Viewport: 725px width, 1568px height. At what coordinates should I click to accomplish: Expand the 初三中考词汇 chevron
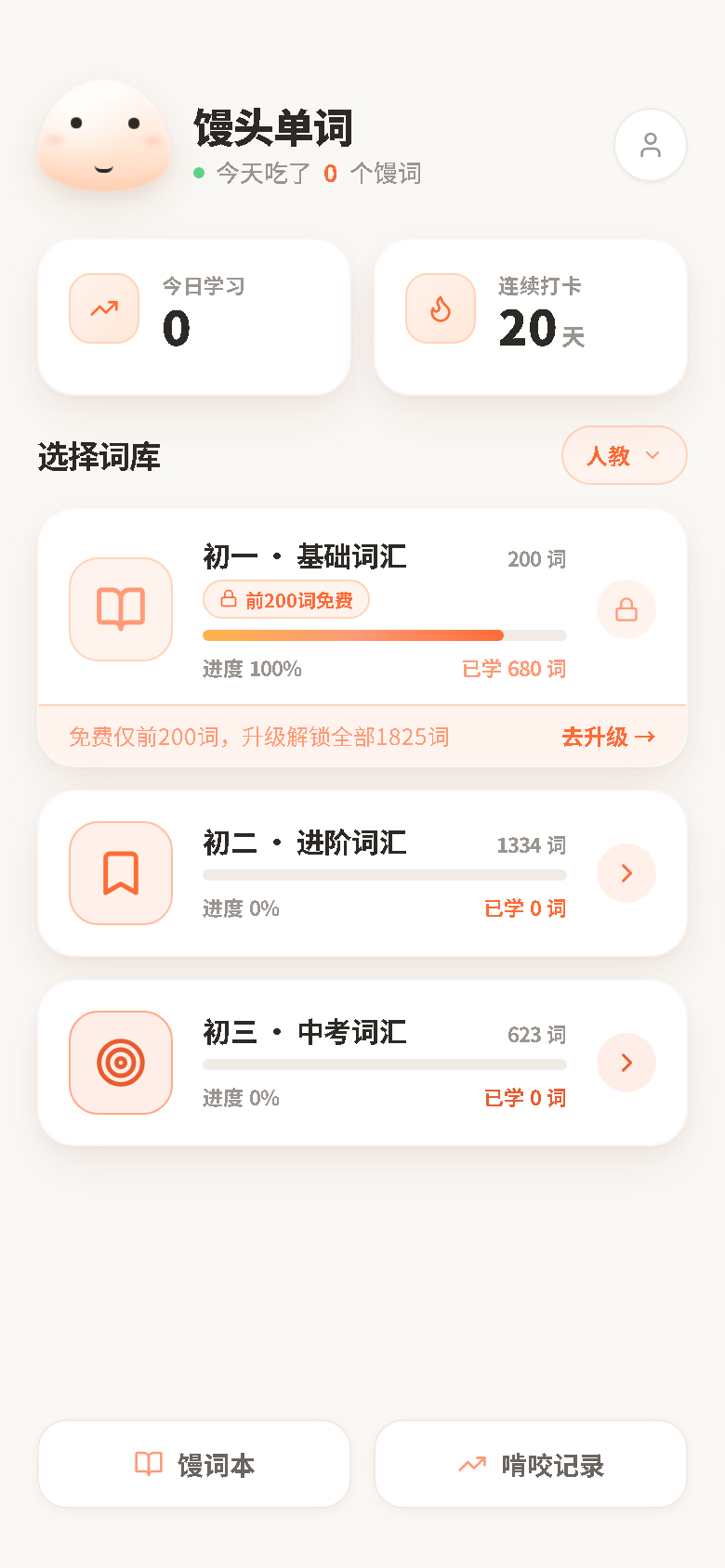(x=626, y=1062)
